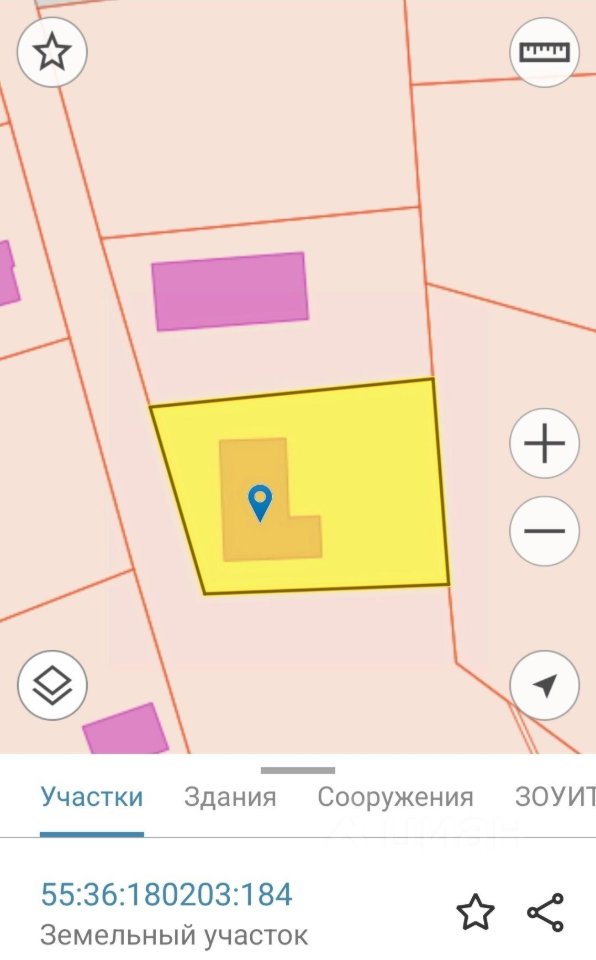Open parcel 55:36:180203:184 details
This screenshot has height=960, width=596.
click(x=167, y=894)
